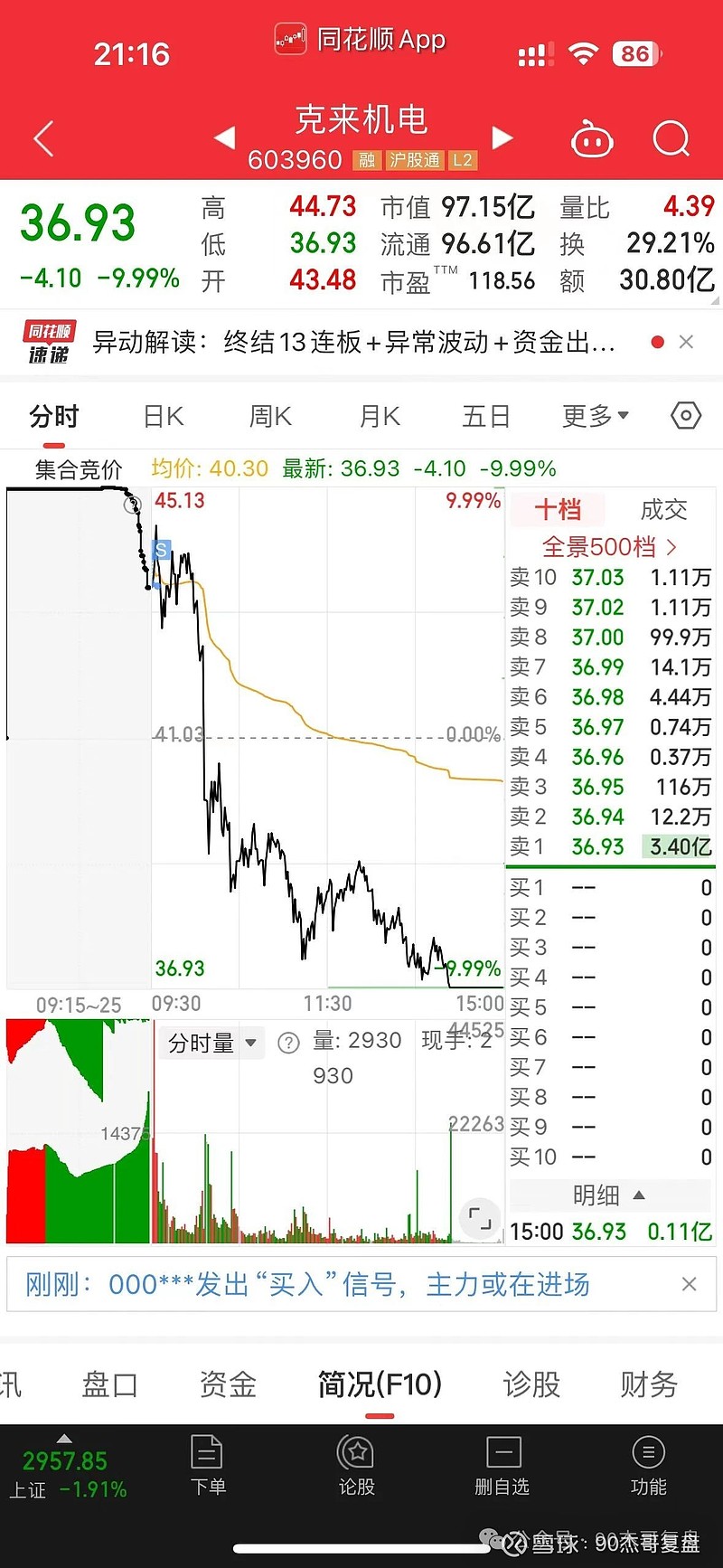
Task: Expand the 更多 chart options dropdown
Action: click(x=596, y=416)
